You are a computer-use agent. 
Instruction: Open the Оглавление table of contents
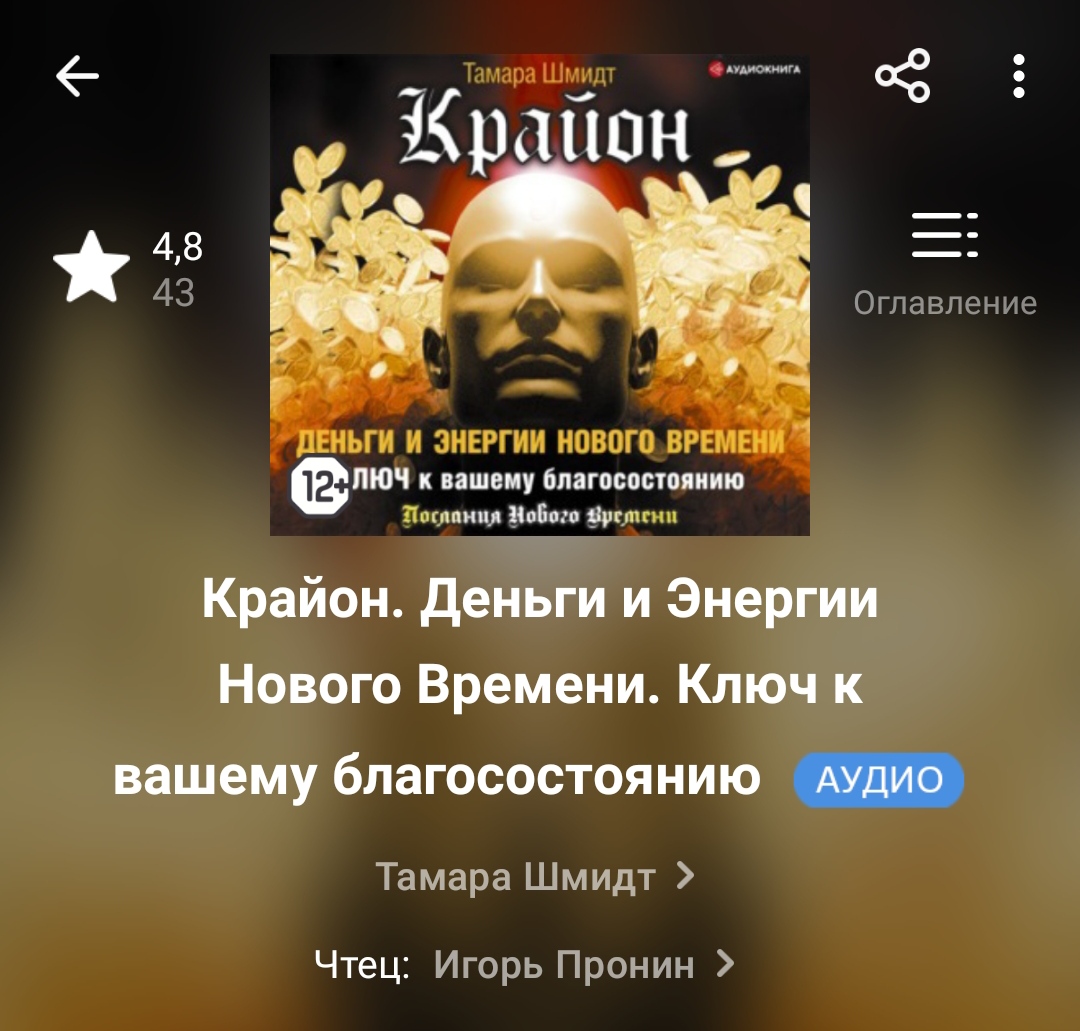coord(945,262)
